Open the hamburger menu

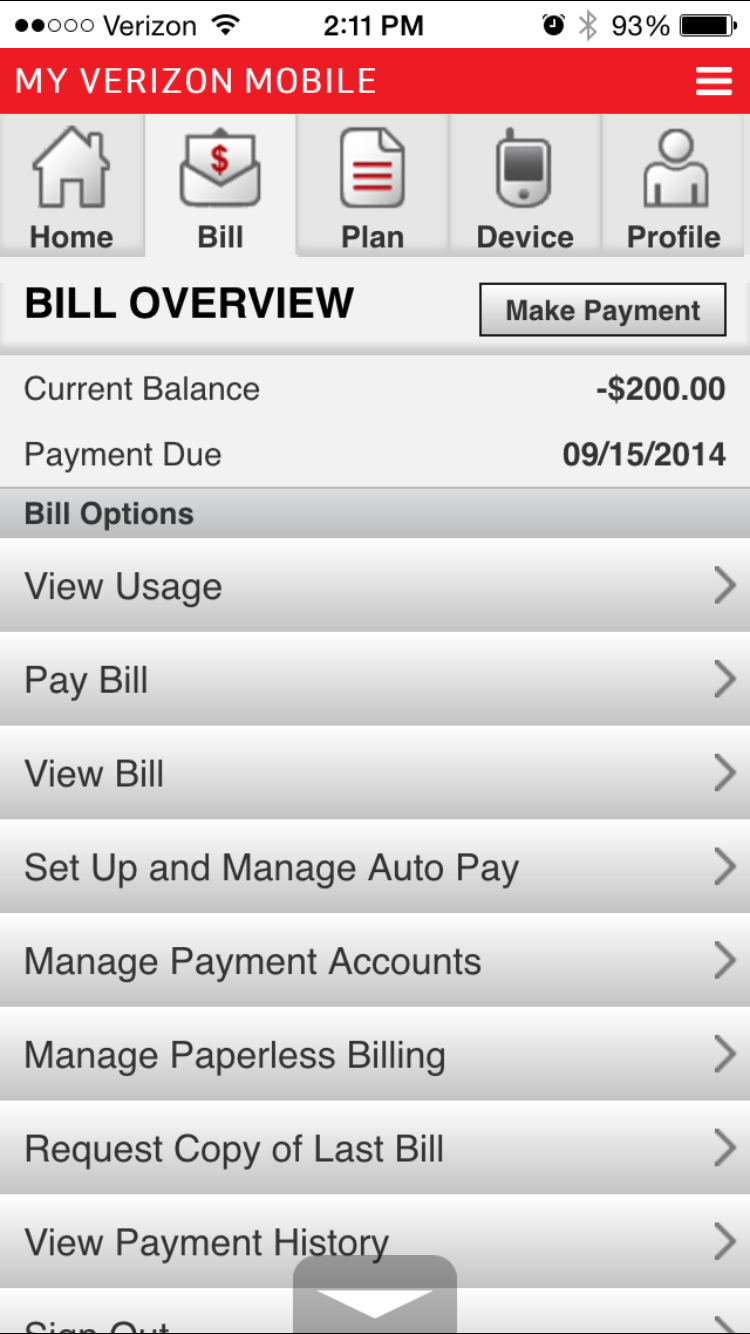(714, 81)
